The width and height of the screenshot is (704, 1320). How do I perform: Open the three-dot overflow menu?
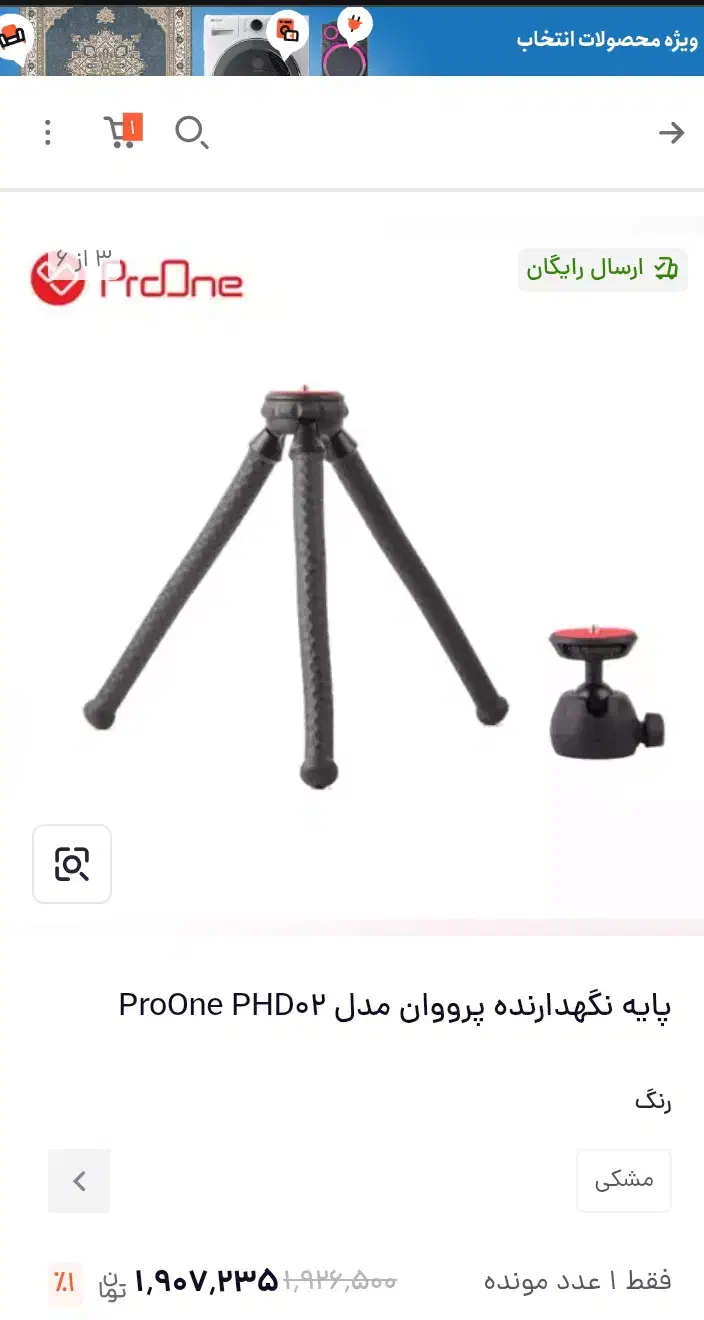point(47,132)
